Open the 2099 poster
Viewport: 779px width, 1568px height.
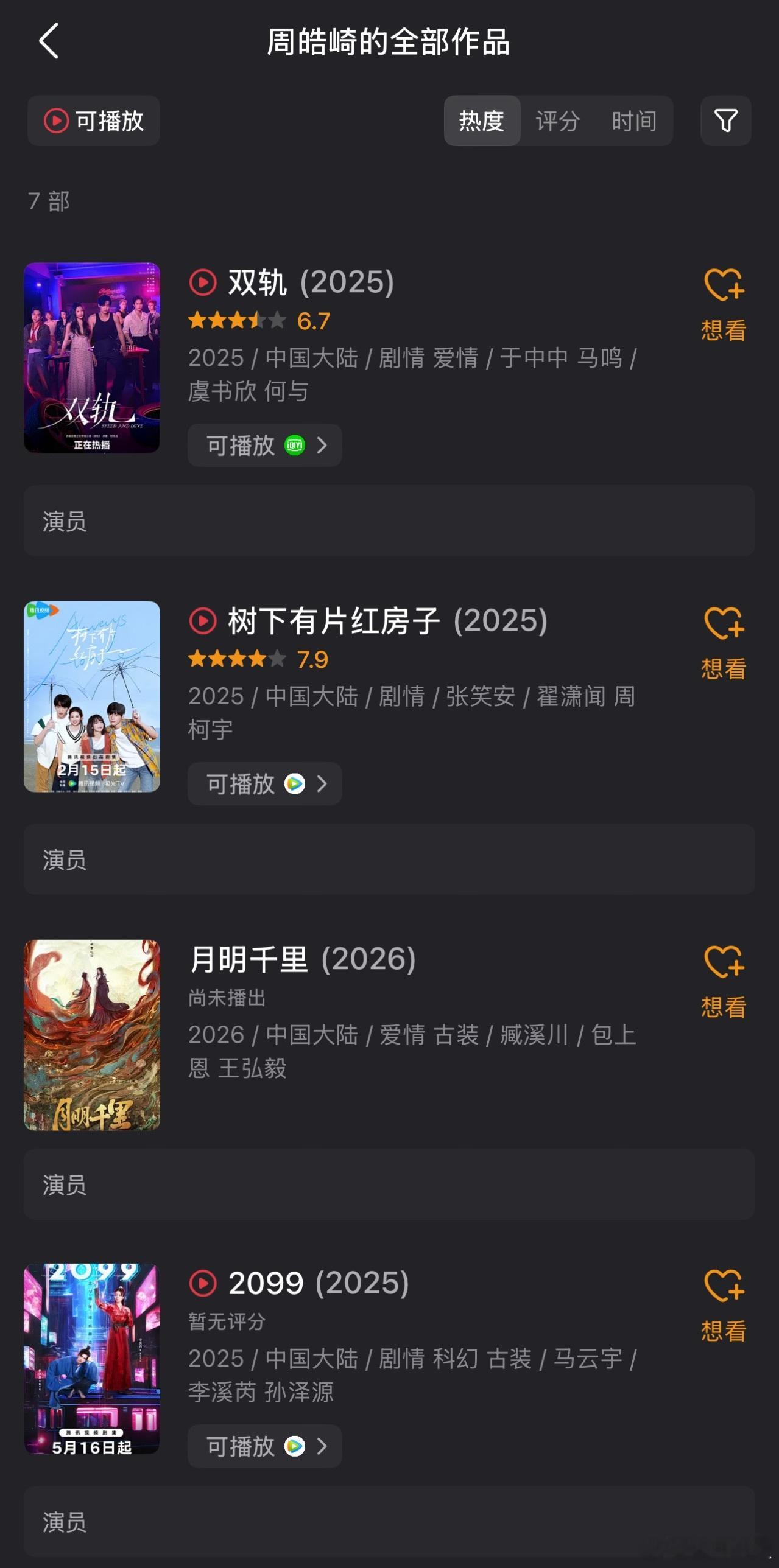point(92,1359)
